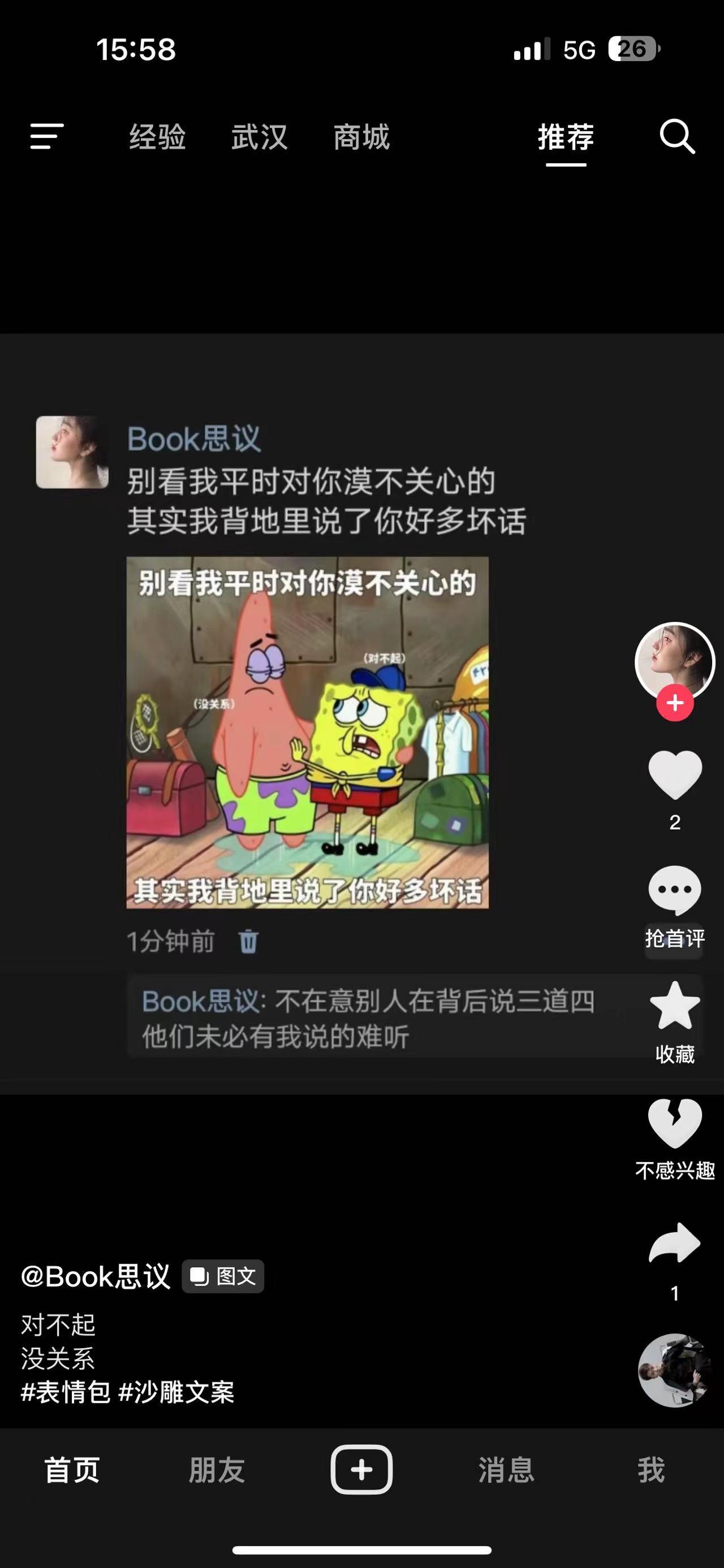This screenshot has width=724, height=1568.
Task: Follow Book思议 via the red plus toggle
Action: coord(674,703)
